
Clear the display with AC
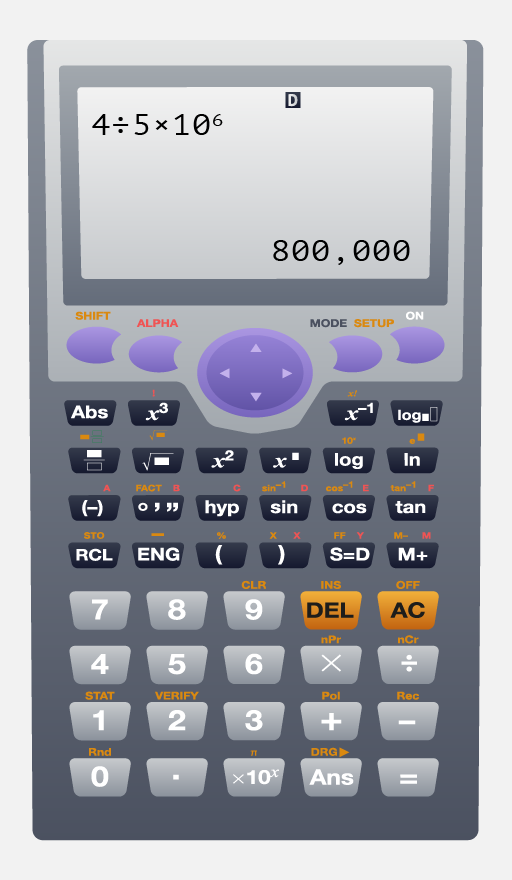click(x=408, y=610)
